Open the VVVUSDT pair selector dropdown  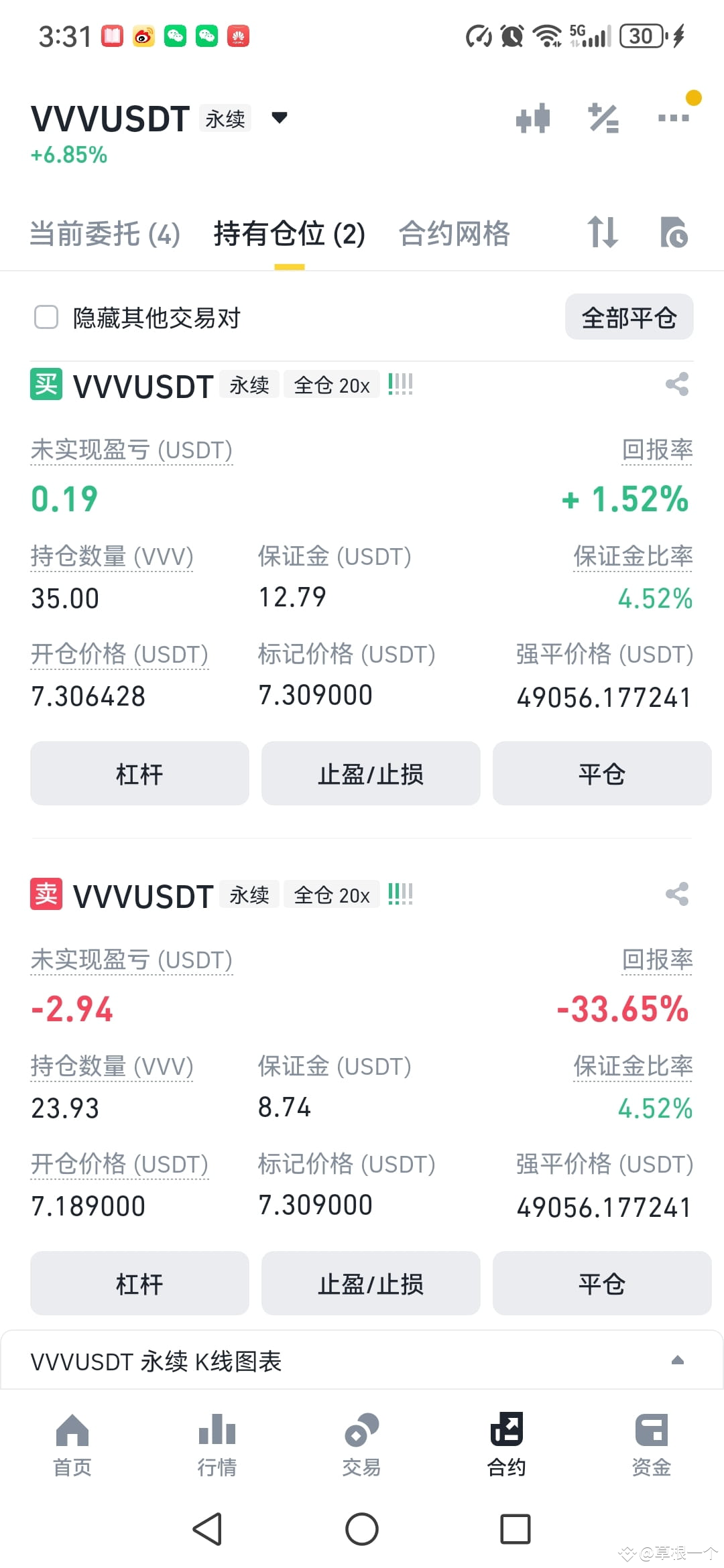pyautogui.click(x=280, y=117)
